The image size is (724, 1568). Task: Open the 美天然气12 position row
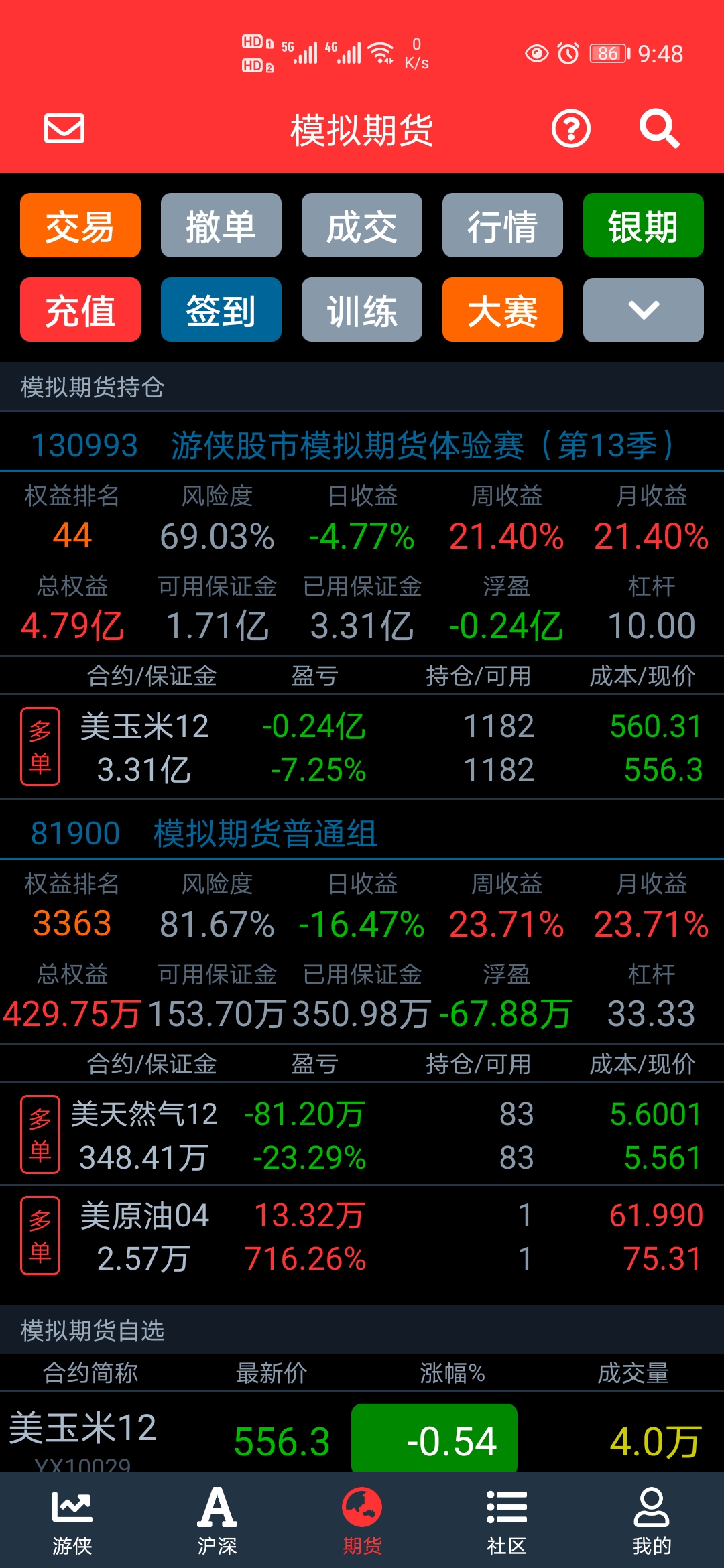pyautogui.click(x=362, y=1135)
